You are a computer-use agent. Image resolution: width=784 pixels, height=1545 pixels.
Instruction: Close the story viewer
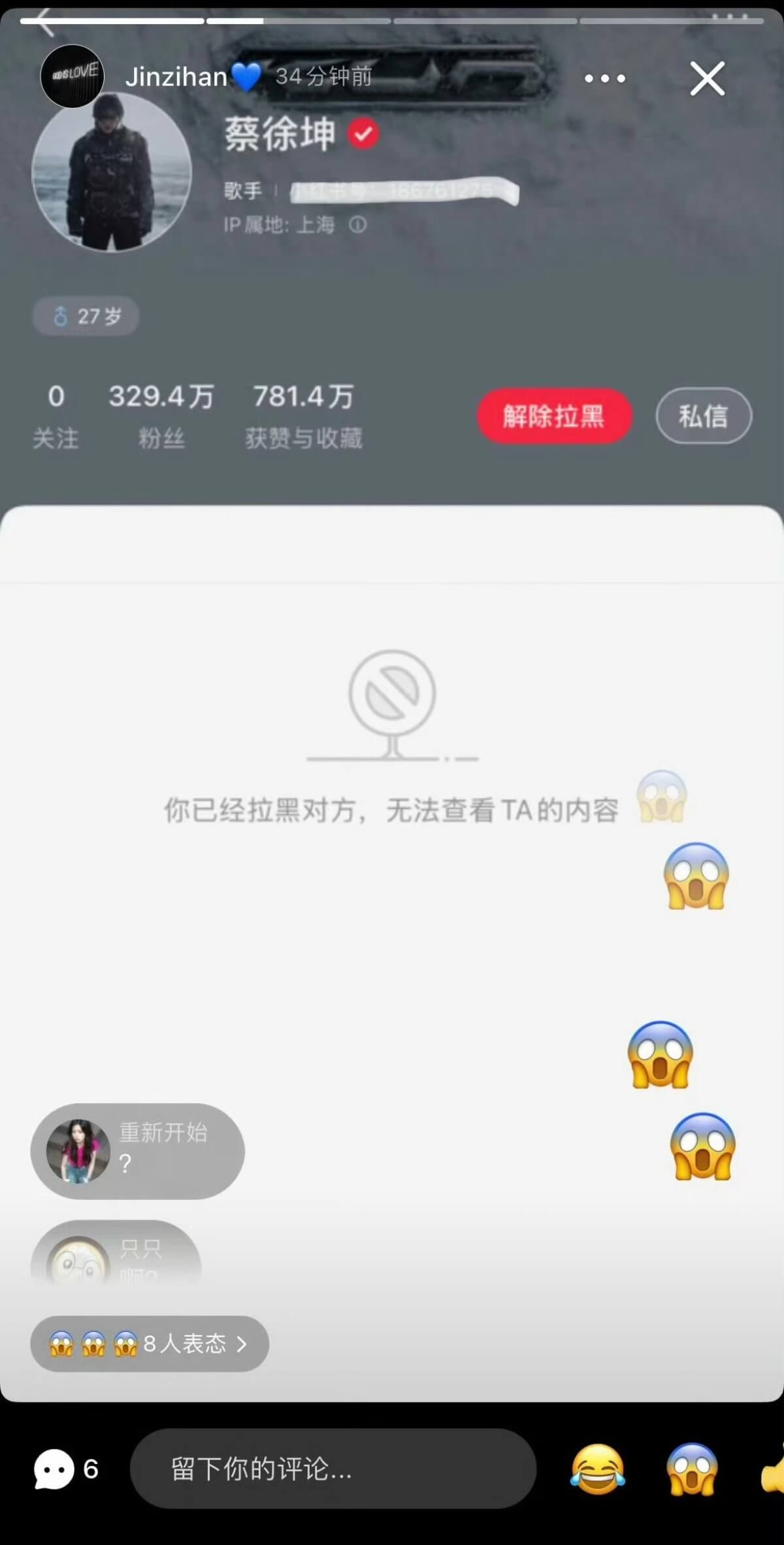(708, 79)
